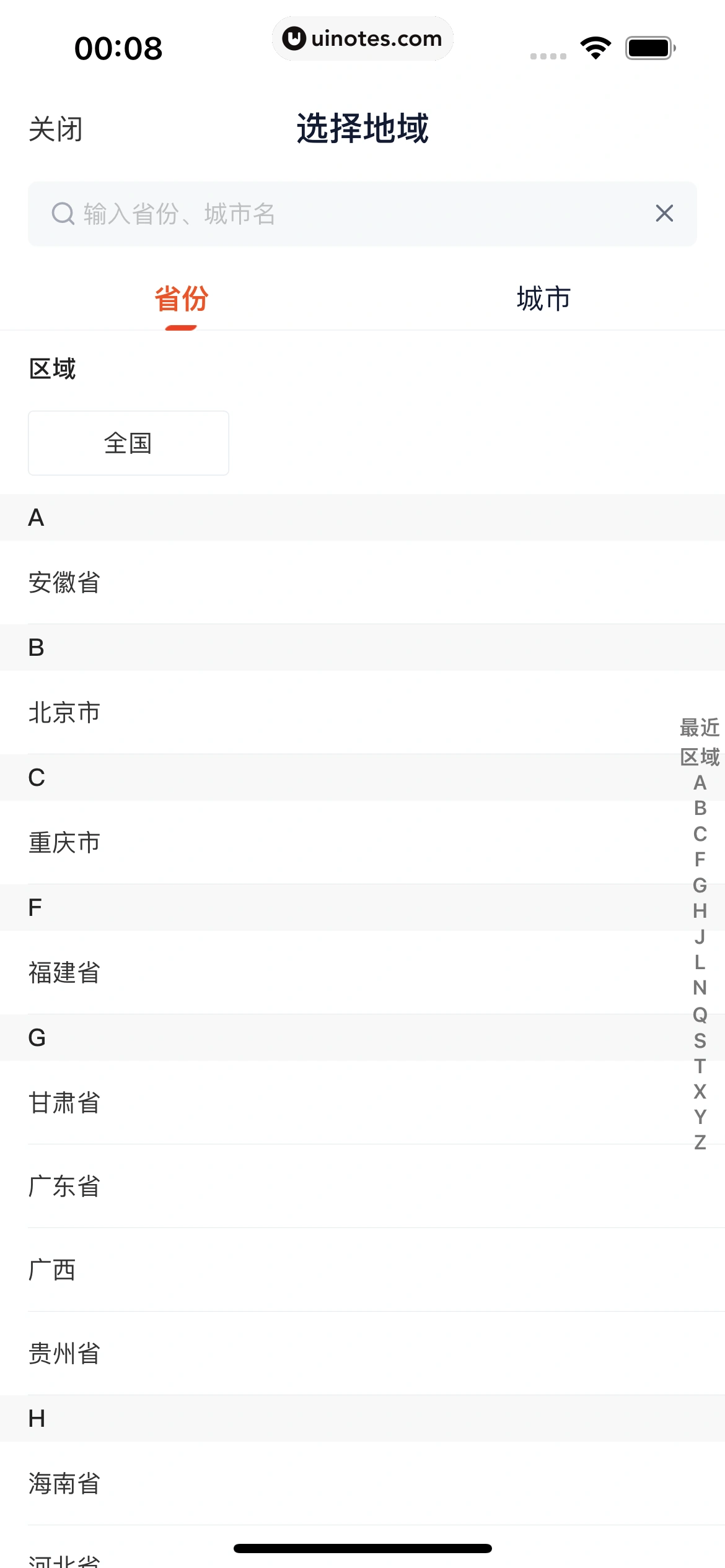Choose 重庆市 in the list
This screenshot has height=1568, width=725.
[x=362, y=842]
